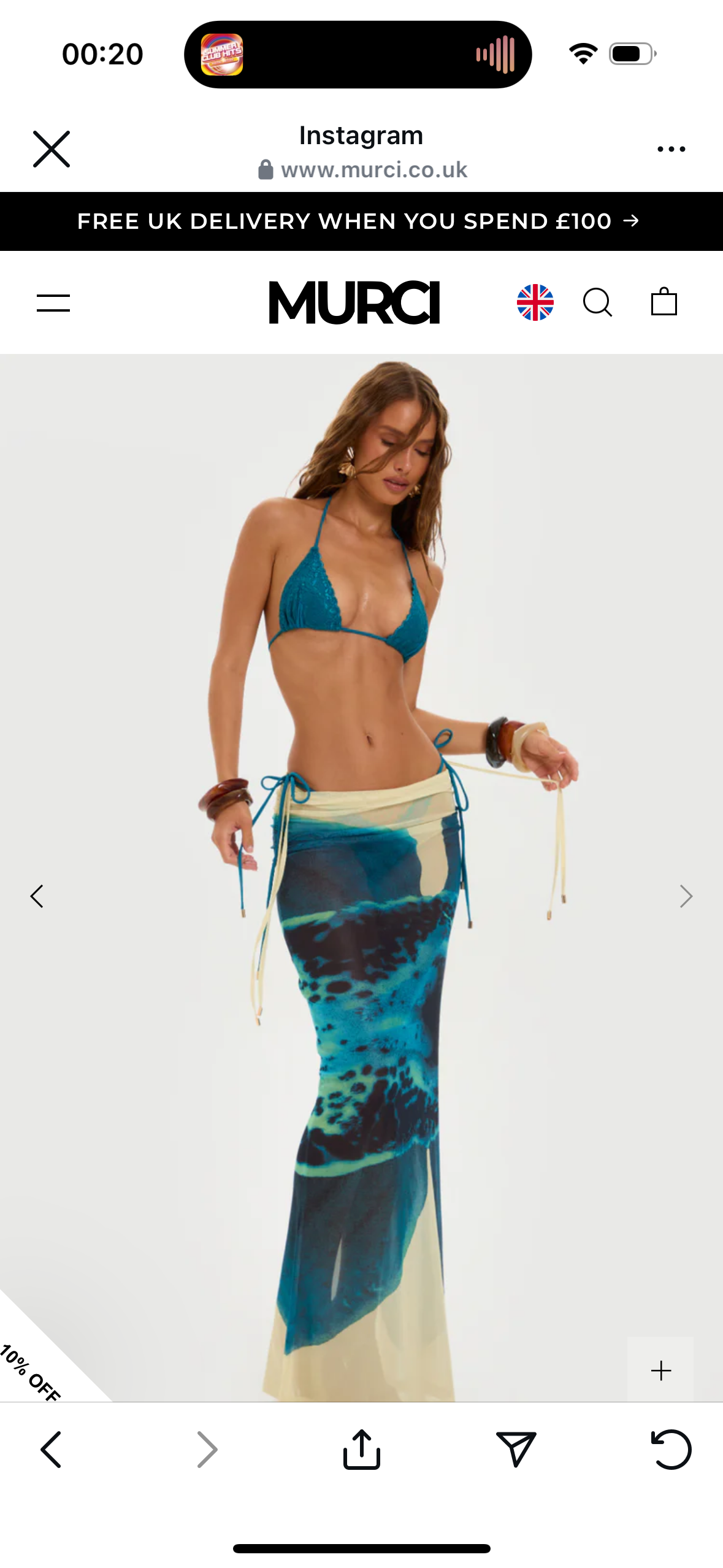
Task: Reload the web page
Action: click(670, 1450)
